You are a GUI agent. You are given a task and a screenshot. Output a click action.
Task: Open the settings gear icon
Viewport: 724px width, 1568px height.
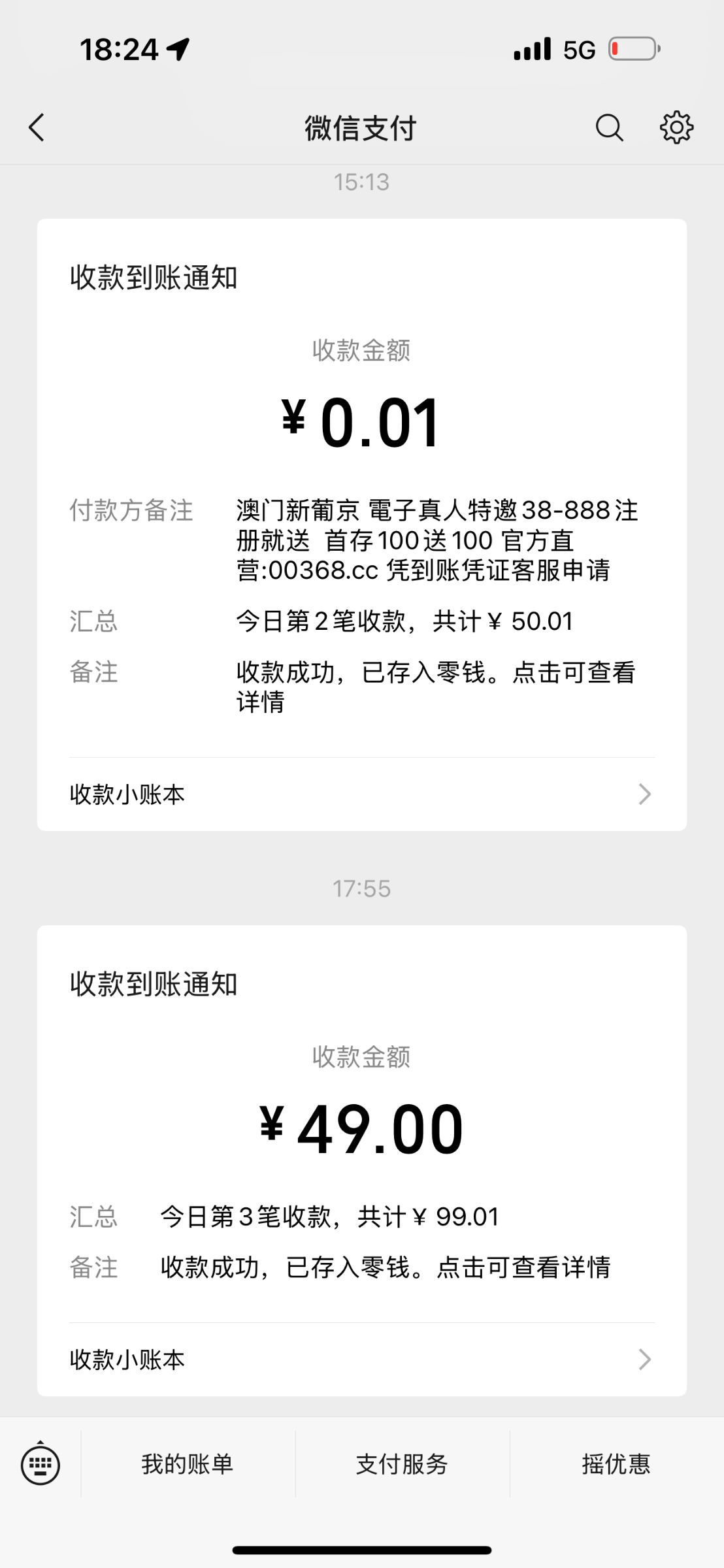point(676,127)
